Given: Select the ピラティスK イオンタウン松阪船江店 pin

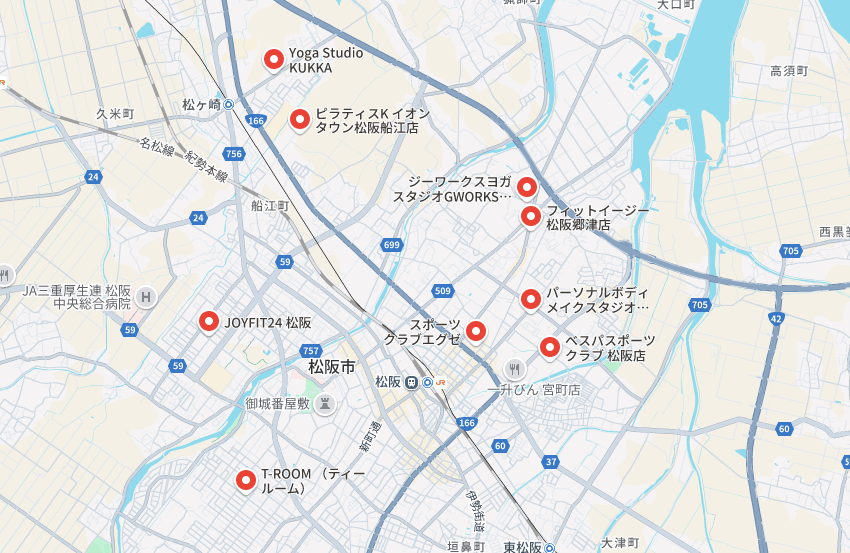Looking at the screenshot, I should tap(300, 119).
